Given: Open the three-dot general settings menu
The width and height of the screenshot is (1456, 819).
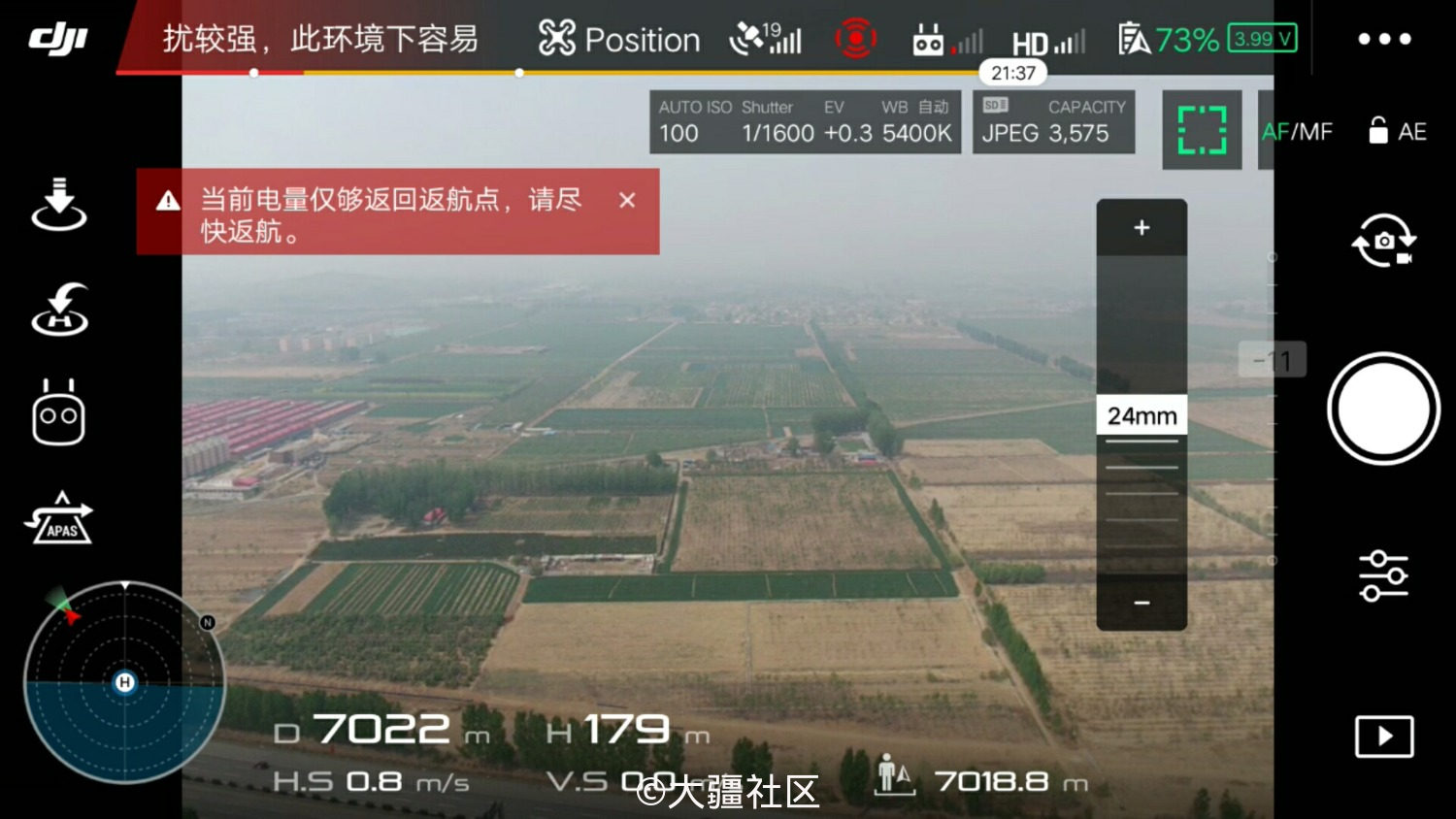Looking at the screenshot, I should (x=1384, y=39).
